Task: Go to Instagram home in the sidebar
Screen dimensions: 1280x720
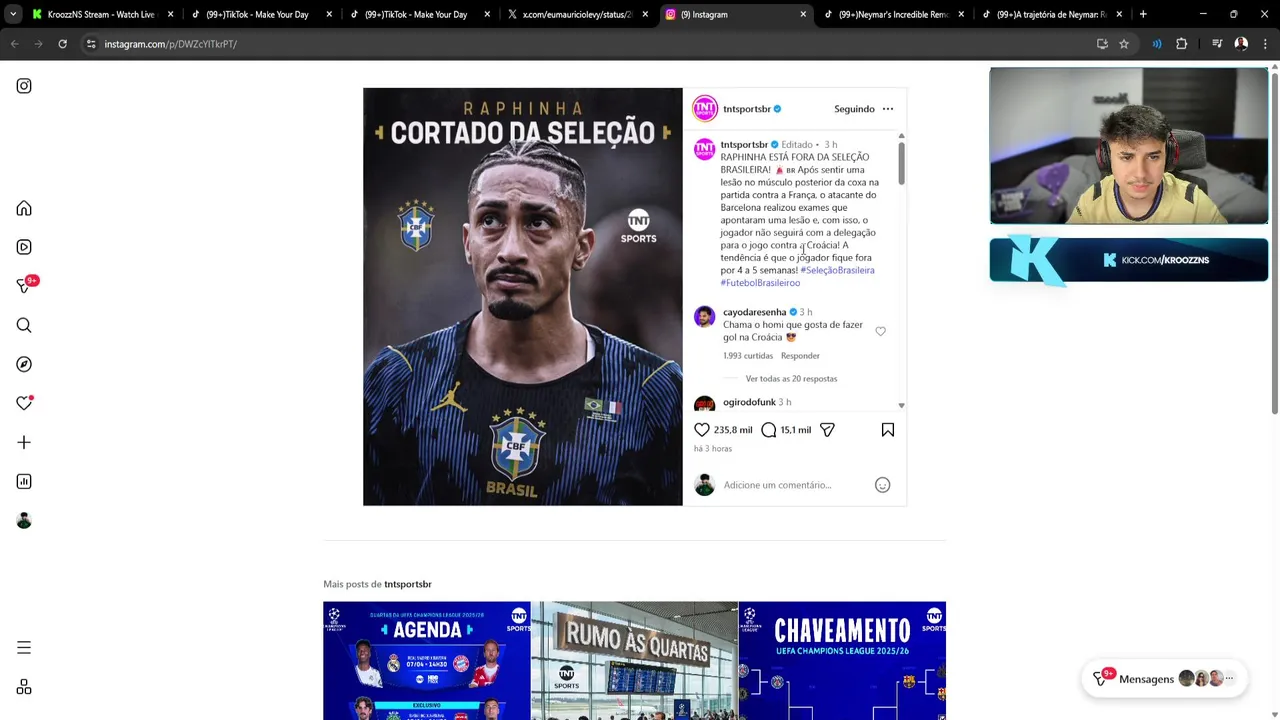Action: point(24,208)
